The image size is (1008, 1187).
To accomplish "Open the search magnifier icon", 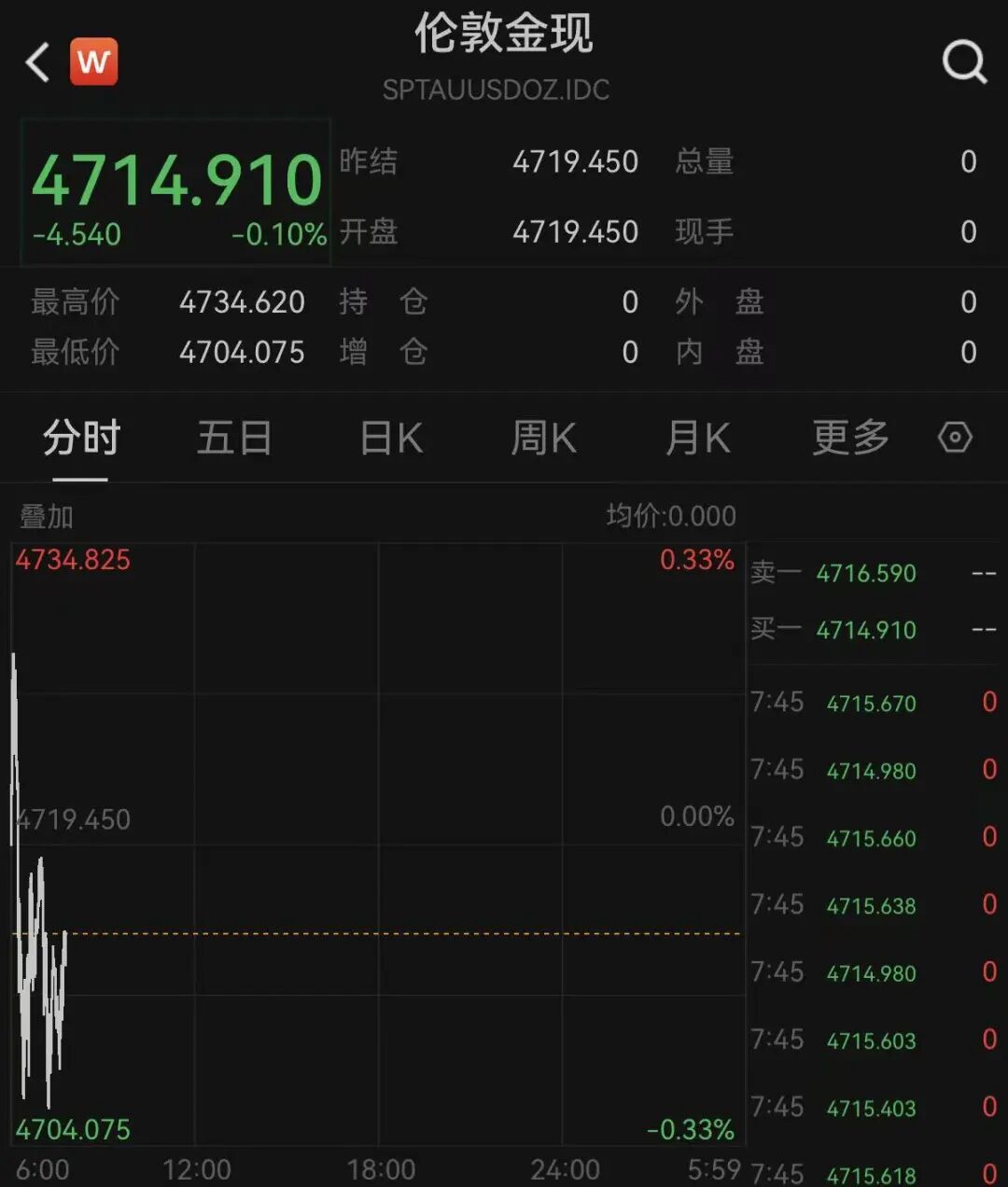I will pyautogui.click(x=963, y=63).
